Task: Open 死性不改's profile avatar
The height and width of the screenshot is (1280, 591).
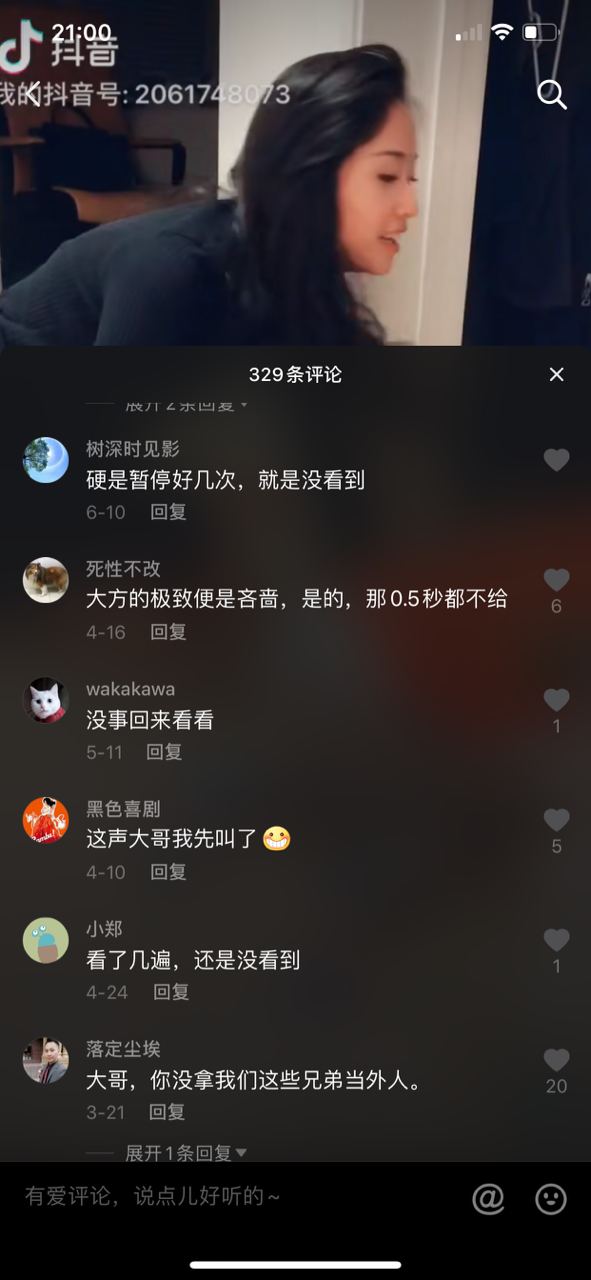Action: coord(46,580)
